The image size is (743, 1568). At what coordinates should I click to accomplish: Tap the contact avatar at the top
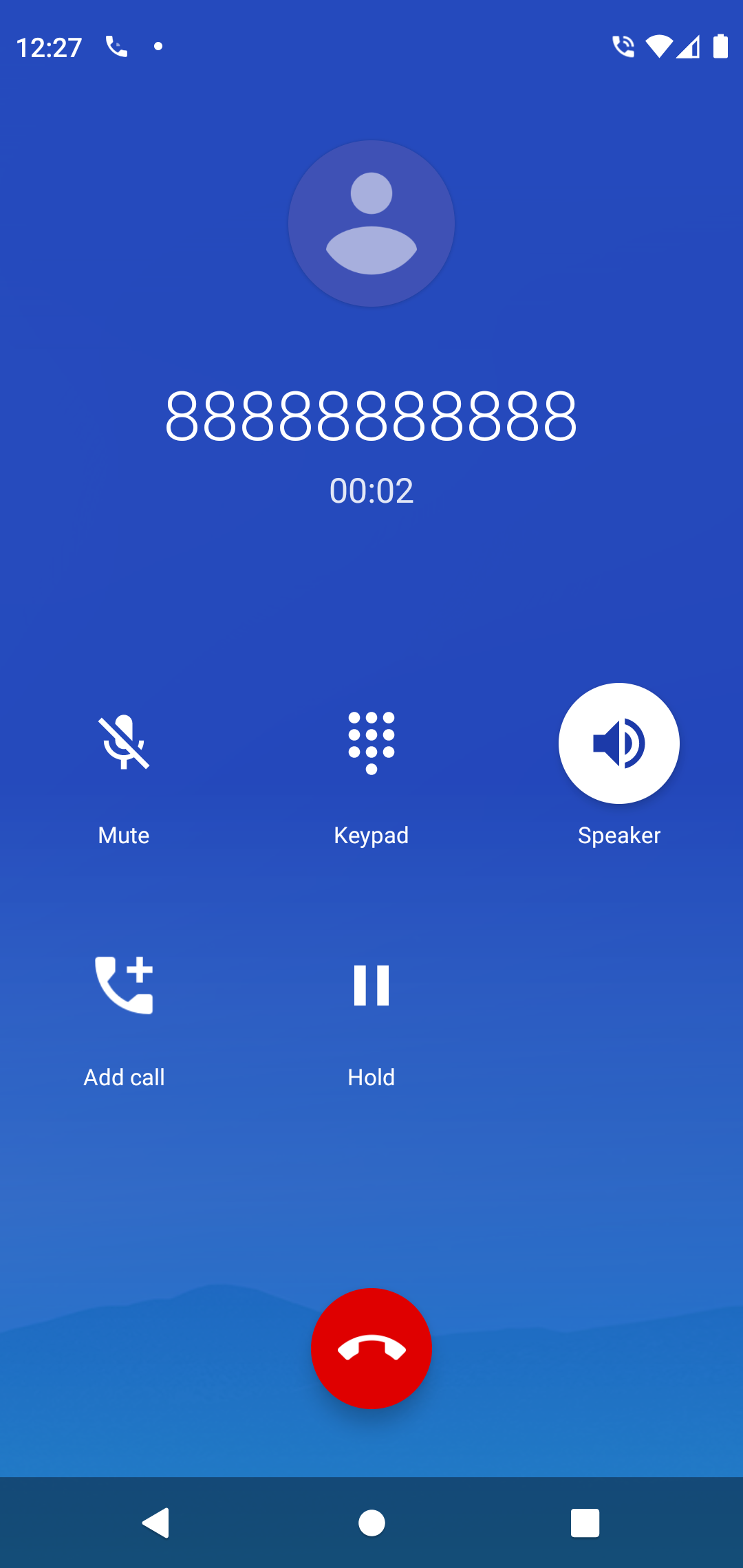coord(371,222)
